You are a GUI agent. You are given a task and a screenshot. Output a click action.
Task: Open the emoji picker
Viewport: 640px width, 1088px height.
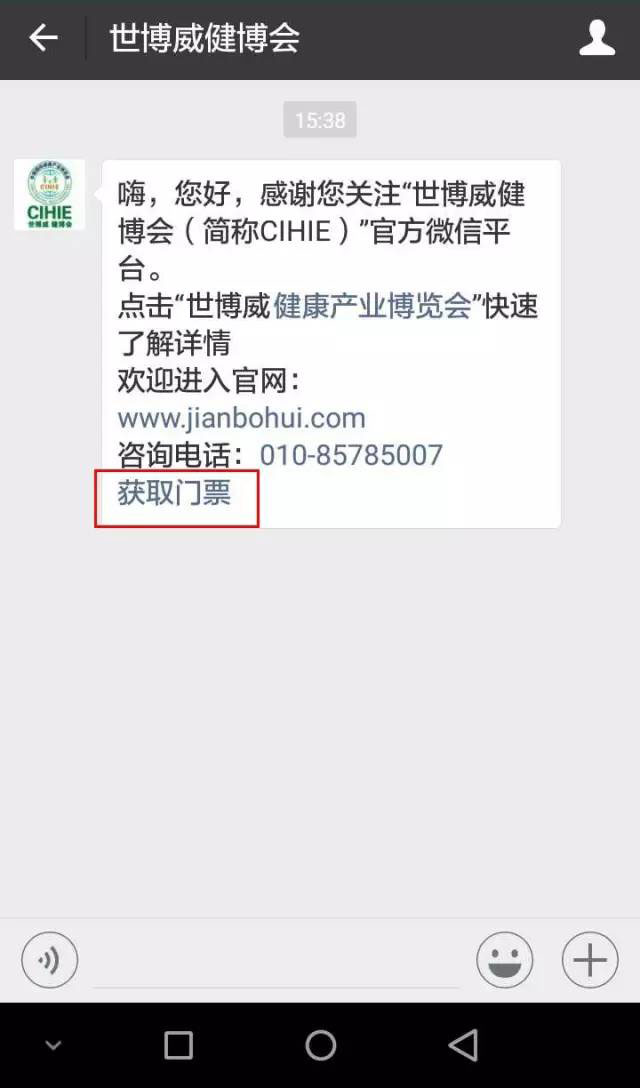tap(505, 960)
